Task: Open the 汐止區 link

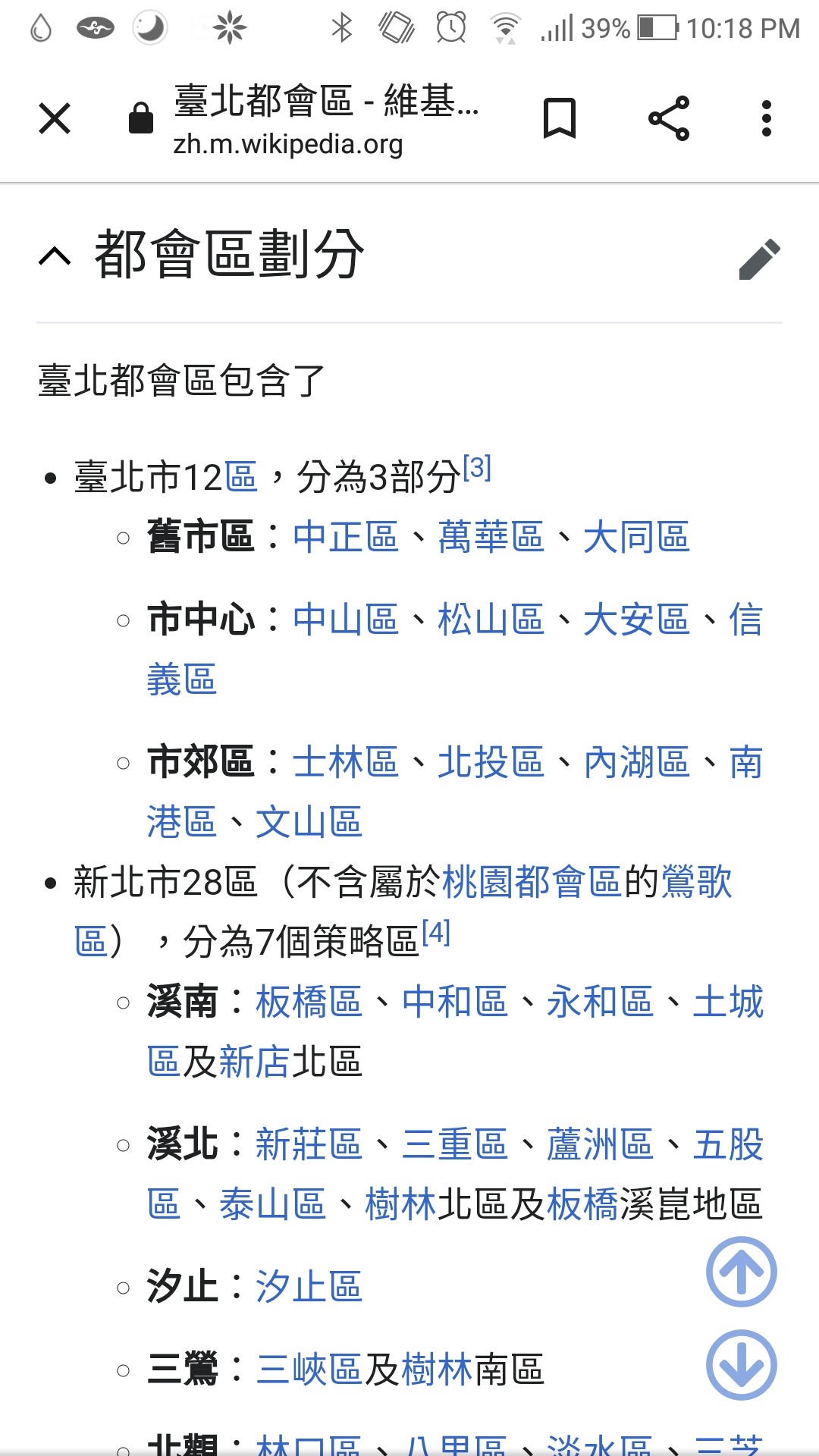Action: [309, 1287]
